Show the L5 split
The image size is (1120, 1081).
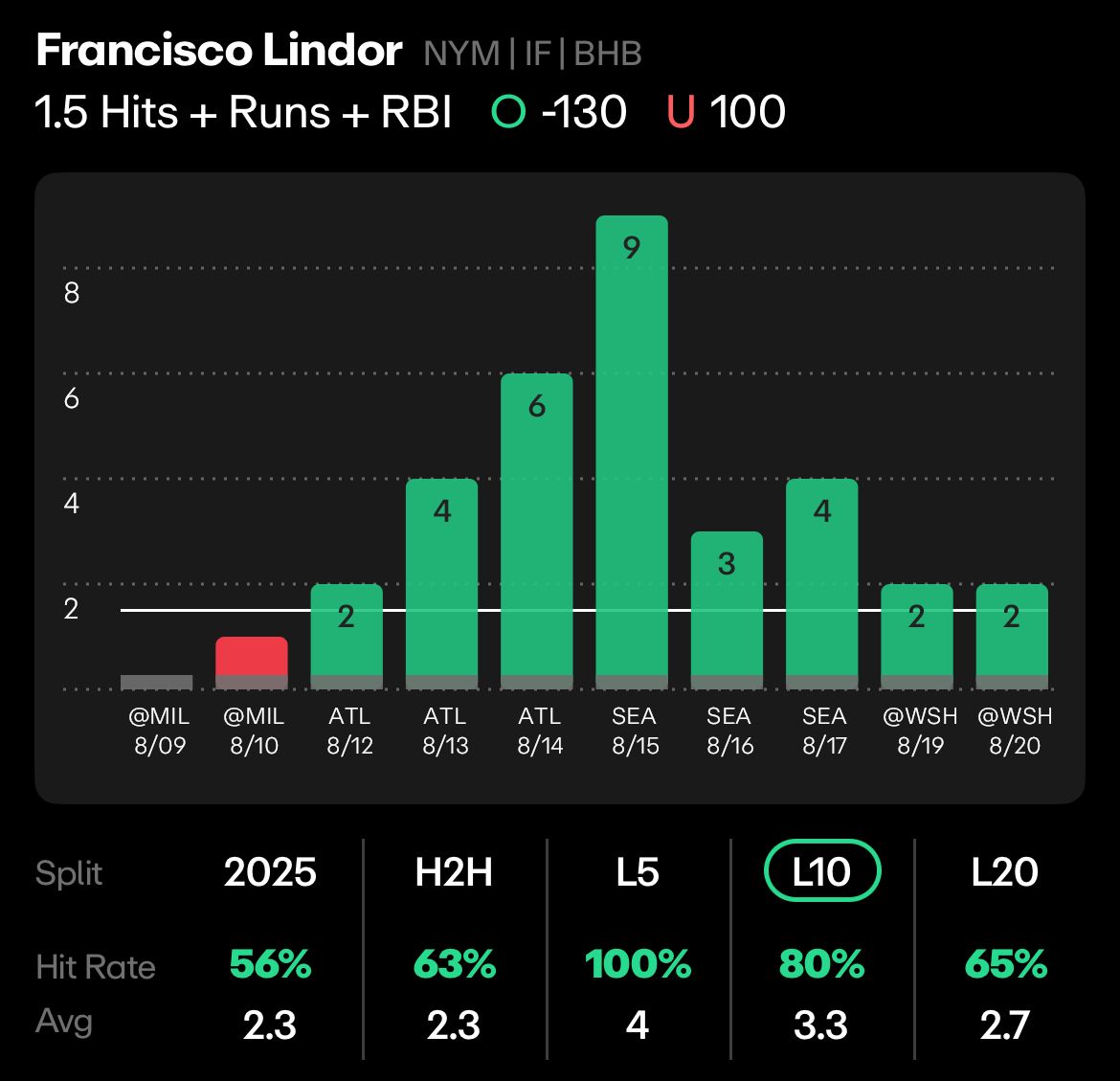[x=638, y=872]
